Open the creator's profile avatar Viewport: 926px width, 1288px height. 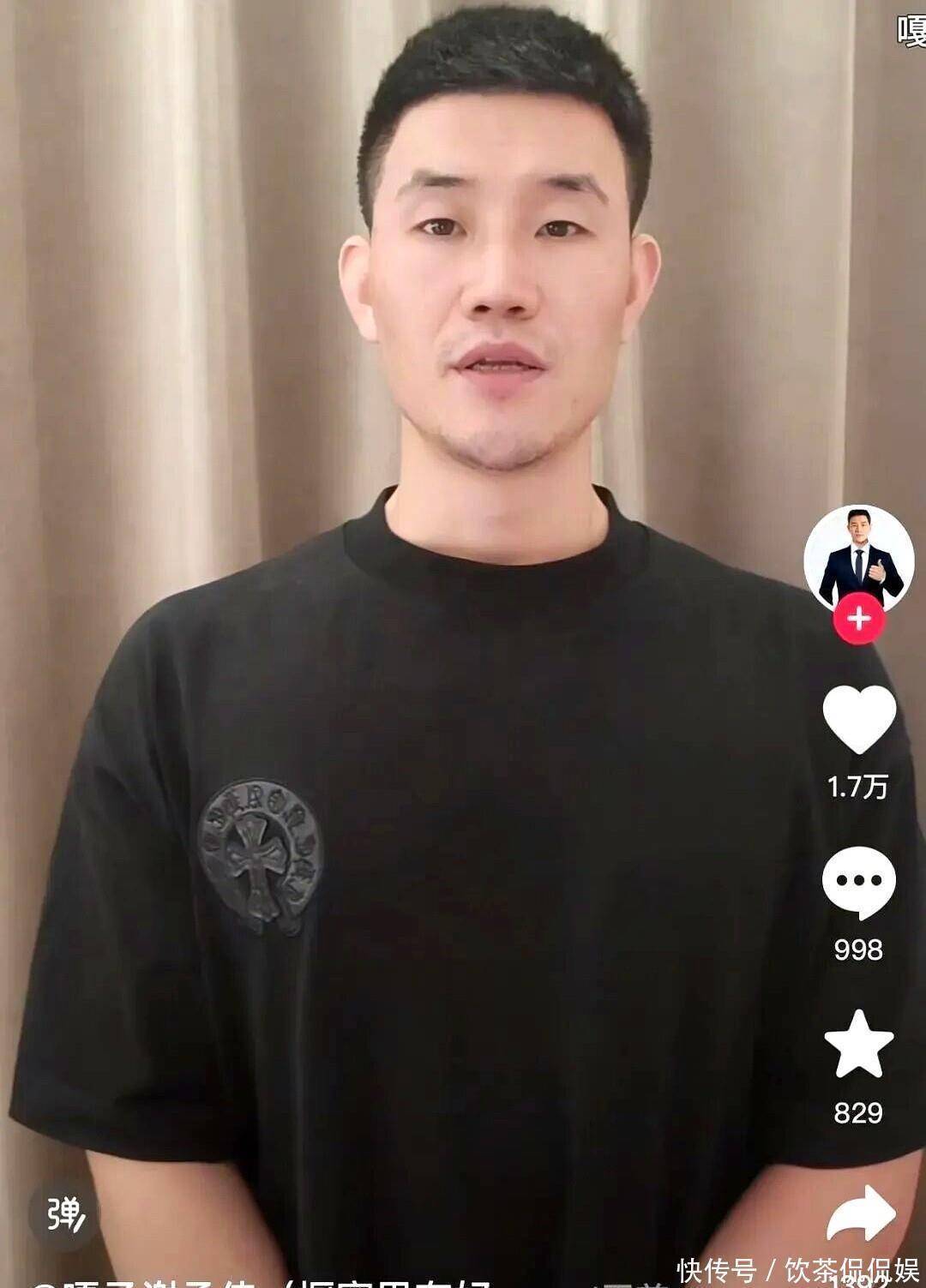point(858,559)
